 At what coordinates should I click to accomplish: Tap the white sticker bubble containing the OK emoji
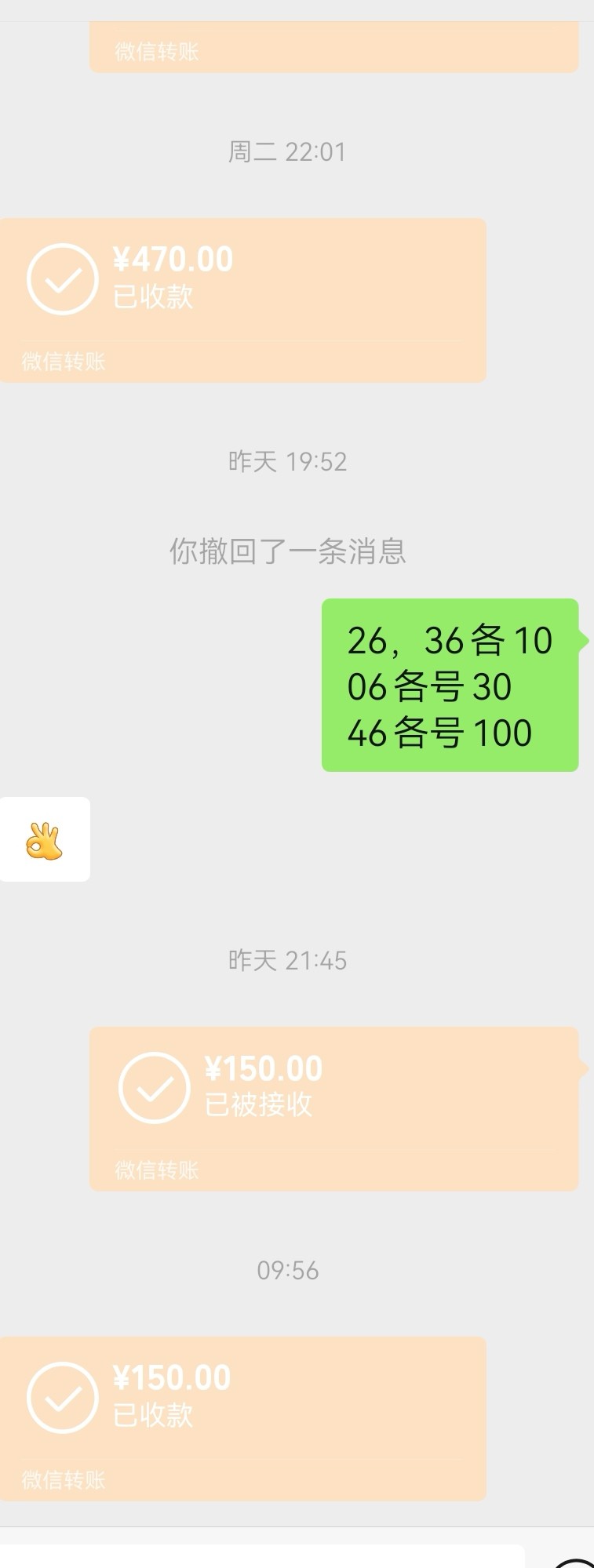coord(45,839)
